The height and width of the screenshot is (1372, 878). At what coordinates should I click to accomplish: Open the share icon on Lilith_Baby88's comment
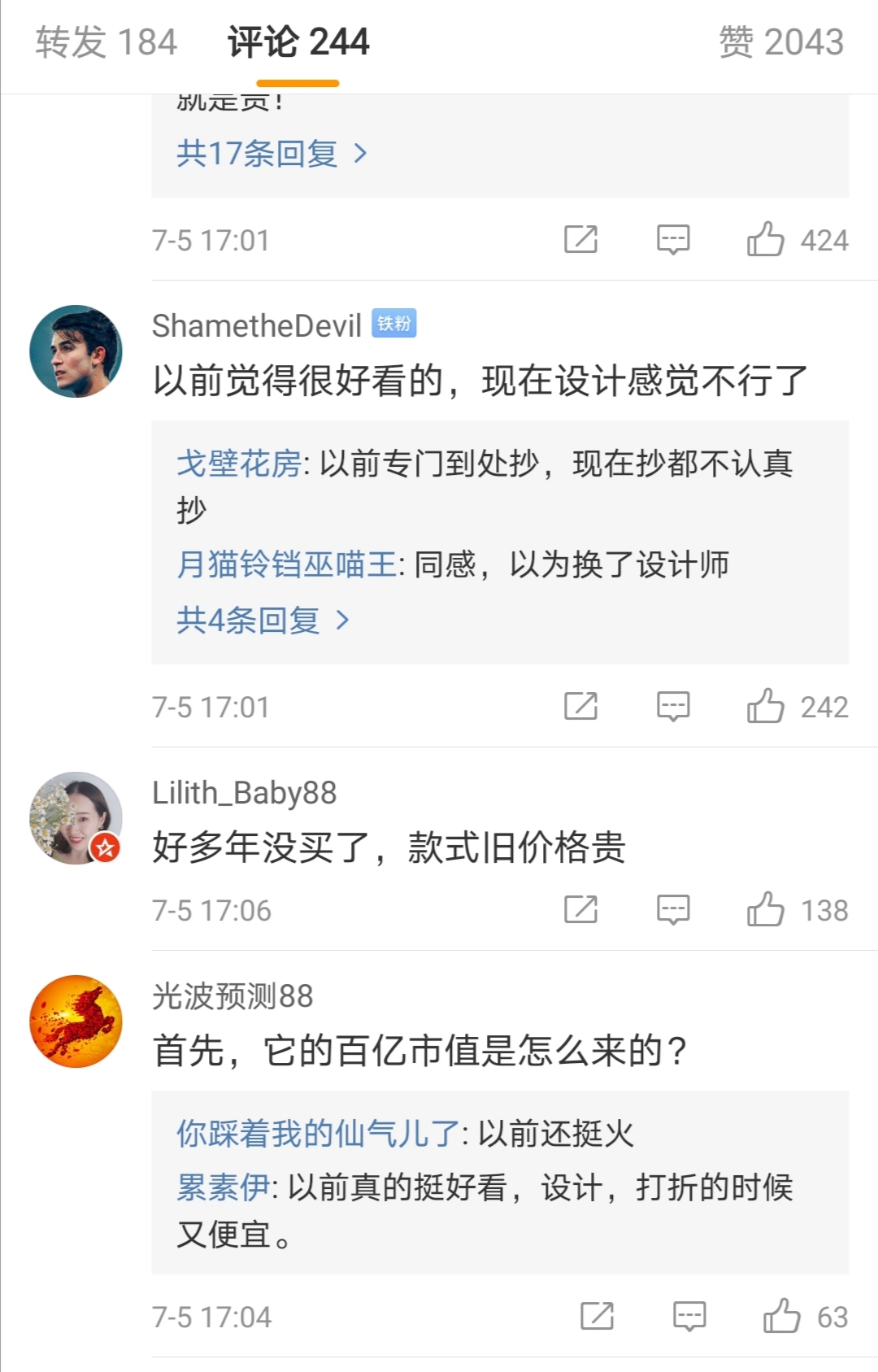click(x=580, y=910)
